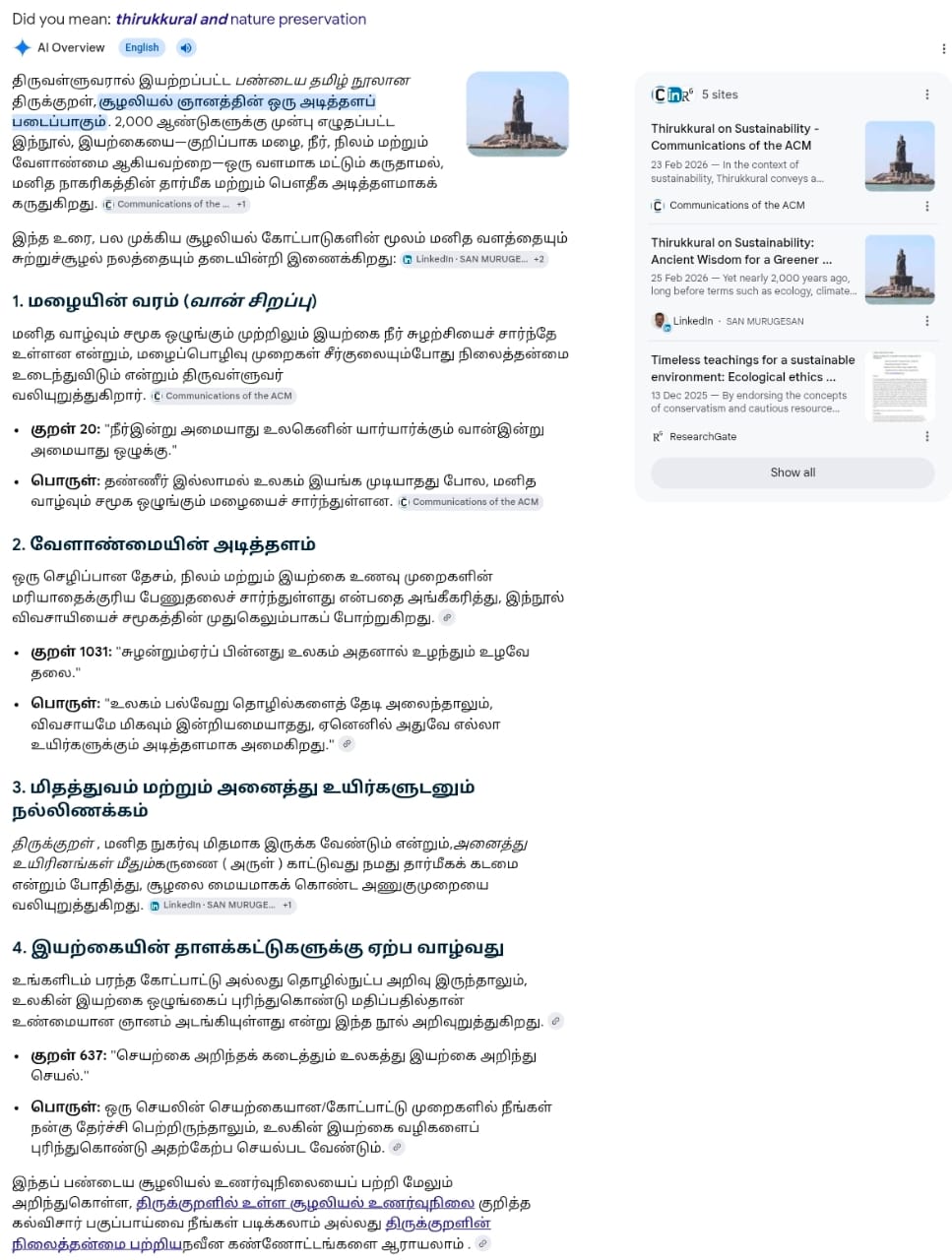Open more options for the ResearchGate source
Viewport: 952px width, 1260px height.
point(926,436)
